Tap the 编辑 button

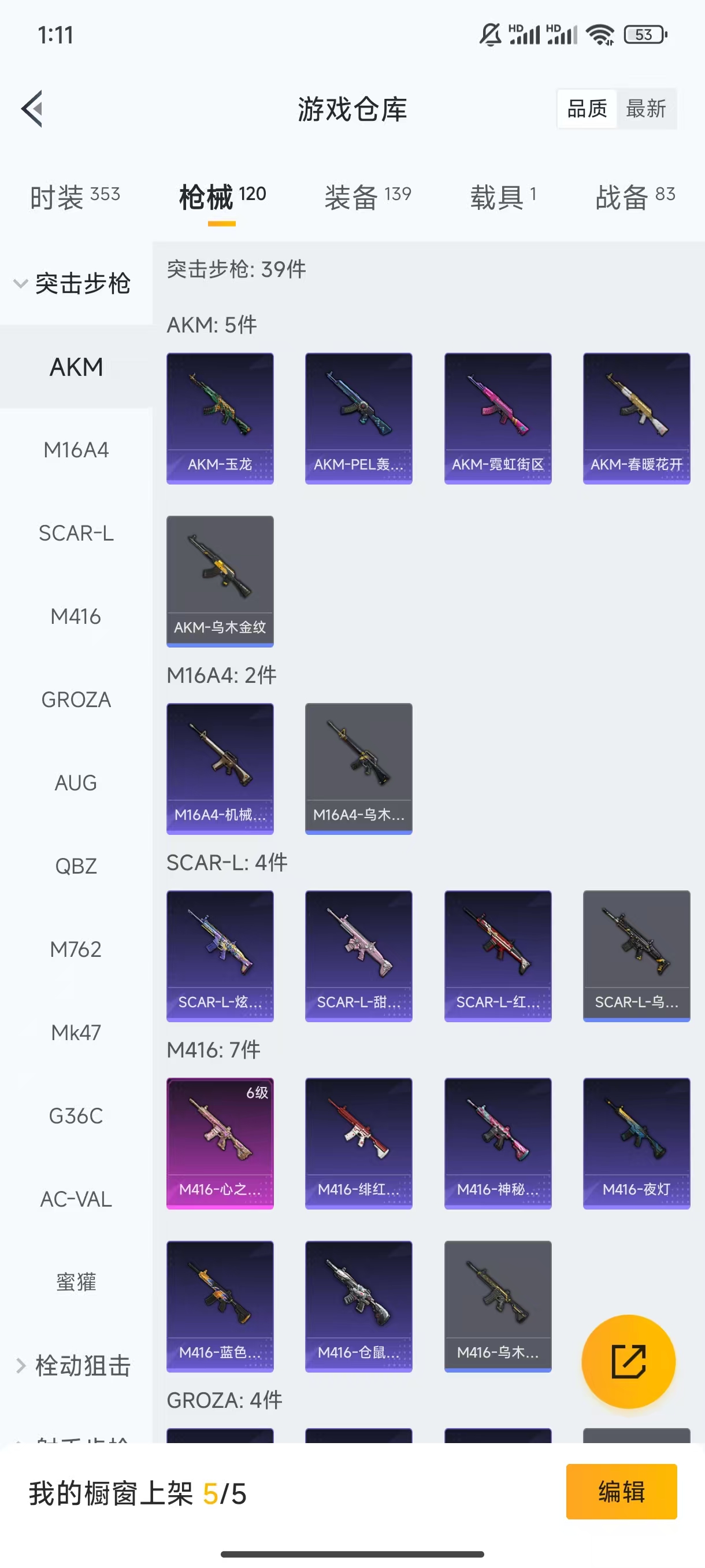click(x=621, y=1491)
